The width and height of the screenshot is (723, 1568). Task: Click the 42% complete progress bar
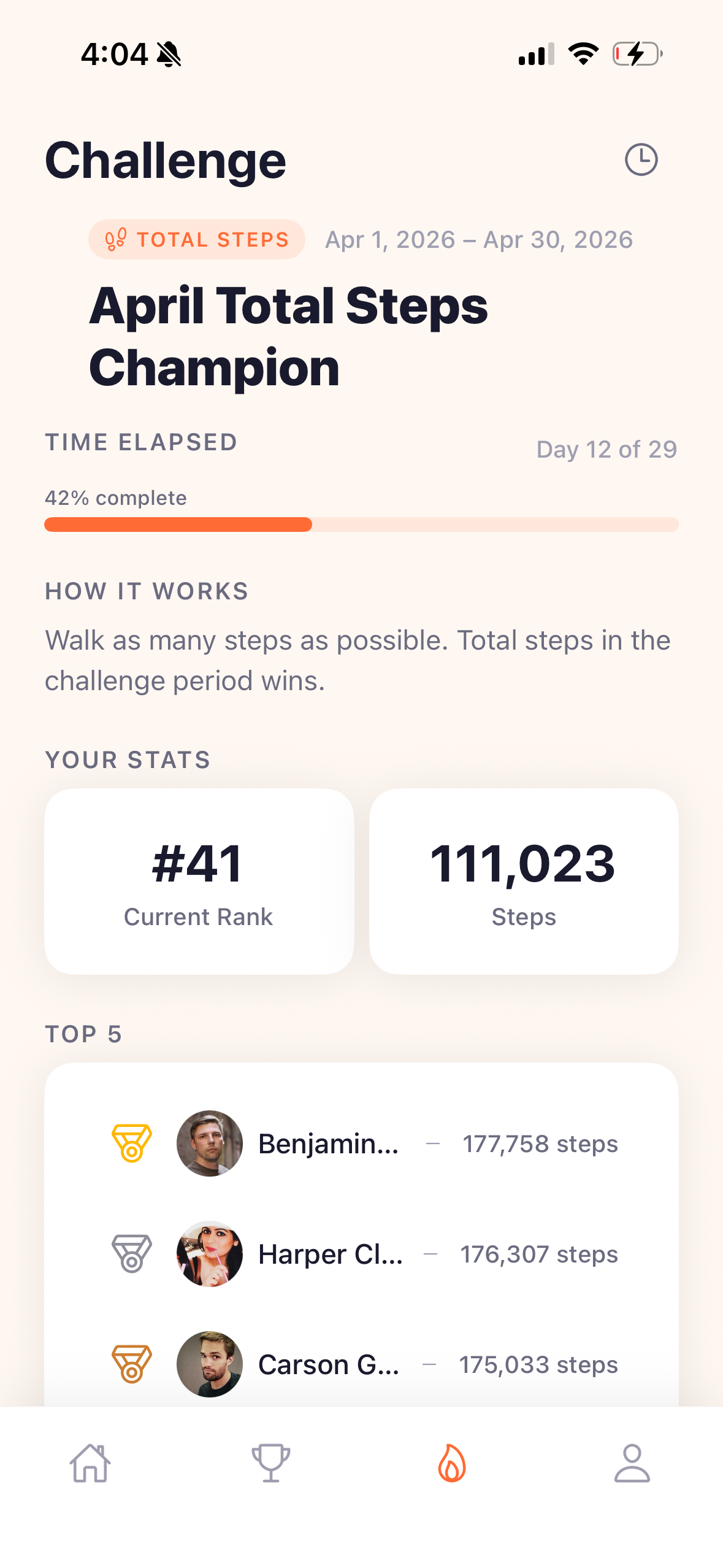pos(361,525)
